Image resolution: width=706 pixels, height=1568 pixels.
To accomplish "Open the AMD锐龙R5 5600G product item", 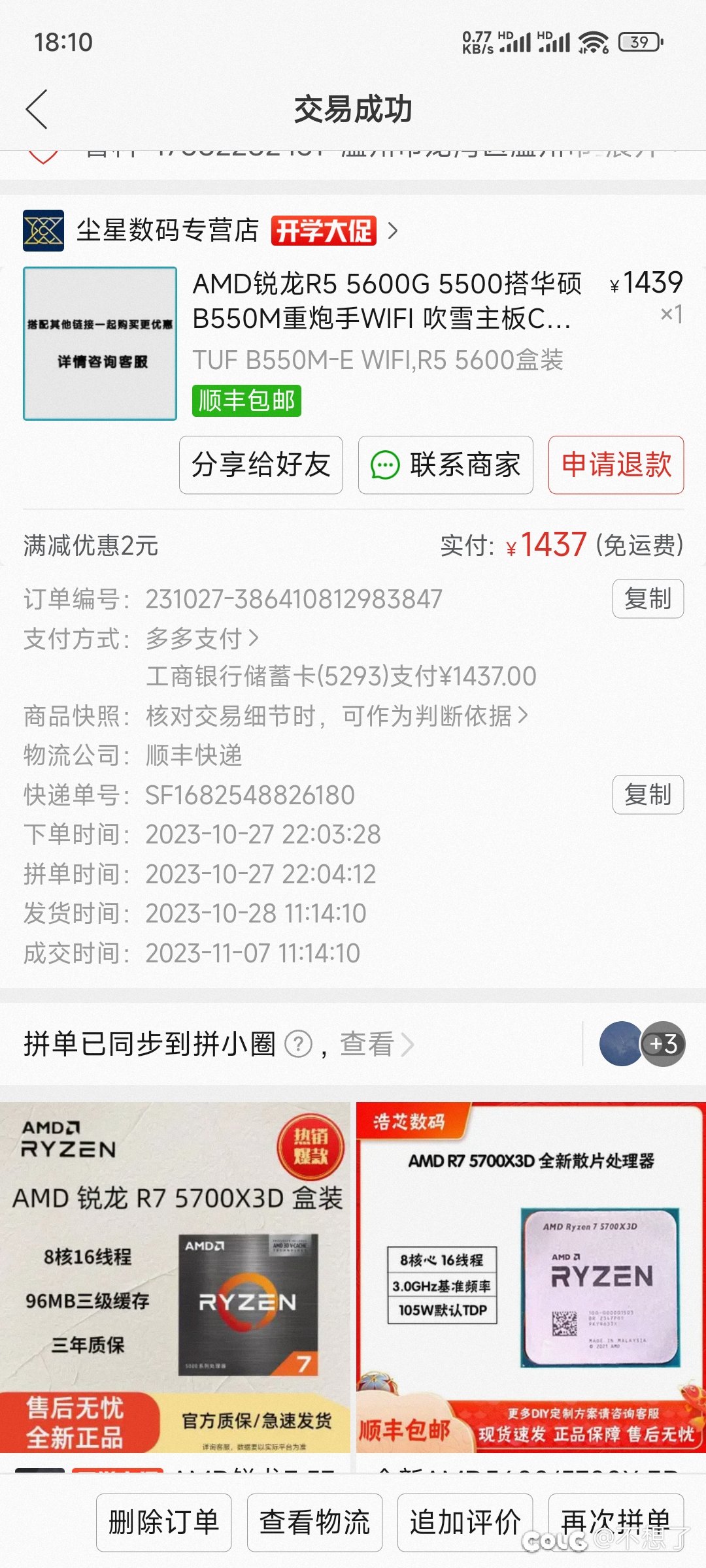I will pyautogui.click(x=353, y=343).
